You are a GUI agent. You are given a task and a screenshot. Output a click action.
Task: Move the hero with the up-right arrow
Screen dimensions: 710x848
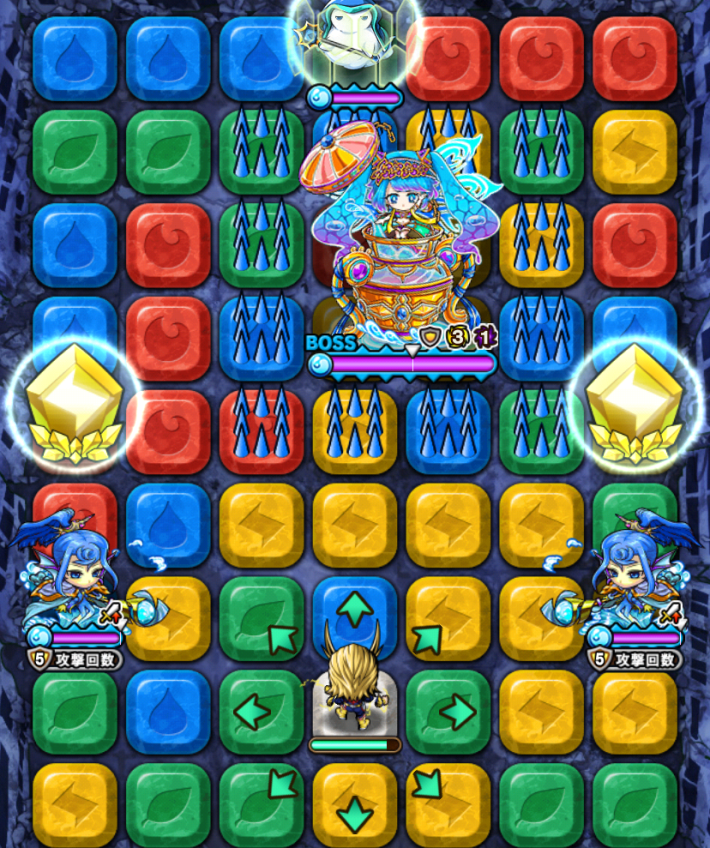tap(428, 638)
